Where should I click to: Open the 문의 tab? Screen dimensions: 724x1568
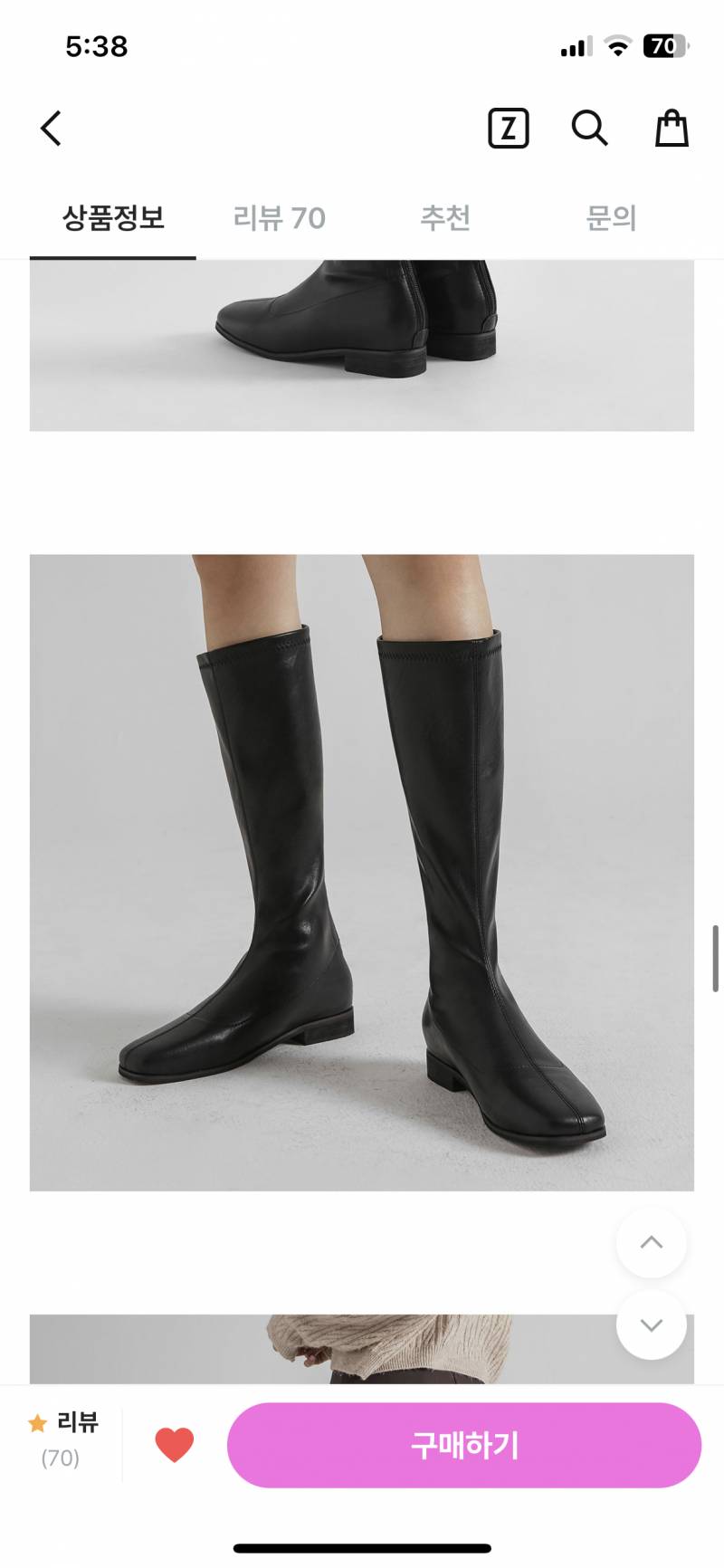[611, 218]
